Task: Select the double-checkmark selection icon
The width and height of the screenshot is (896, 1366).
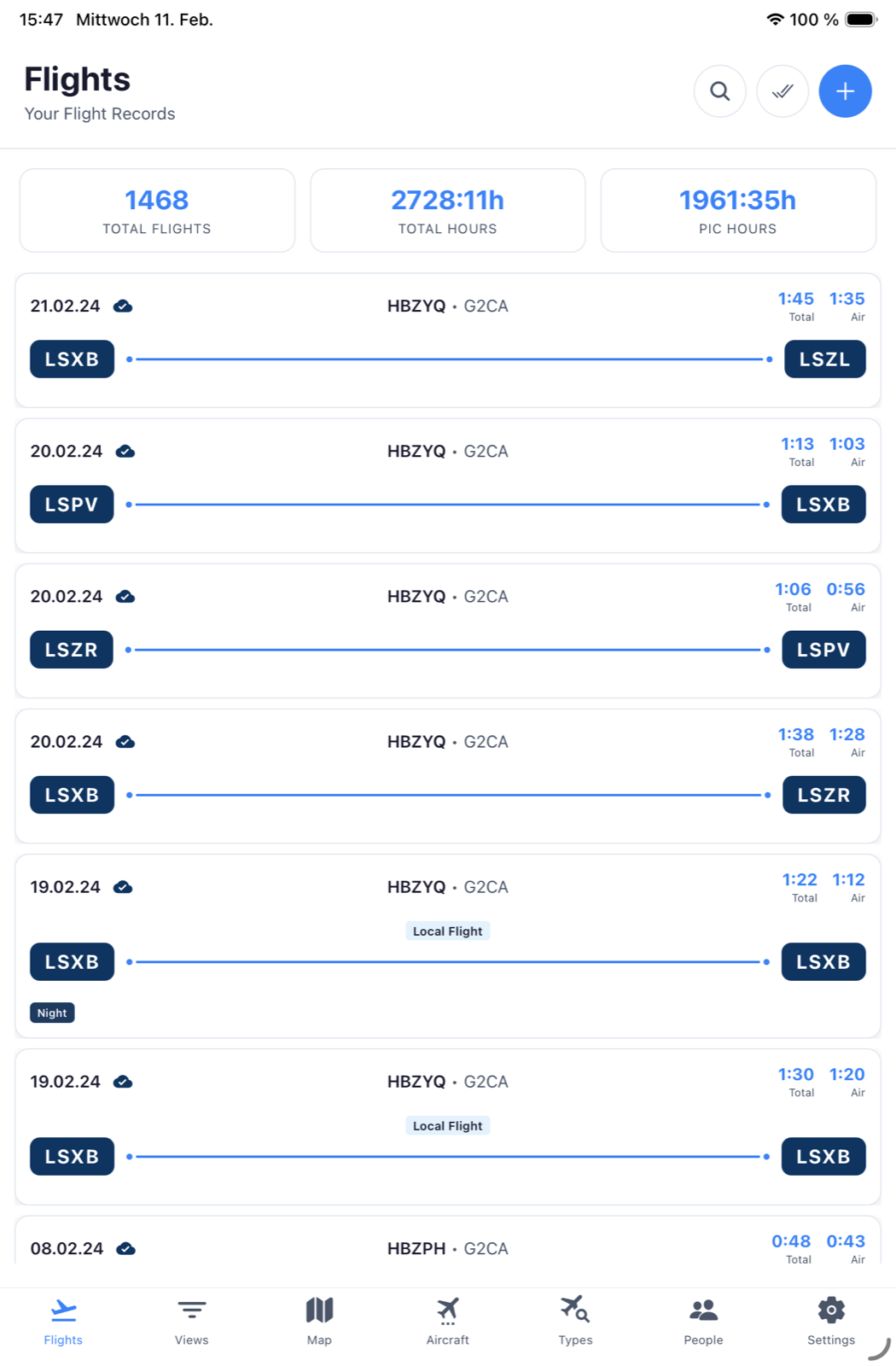Action: pos(783,90)
